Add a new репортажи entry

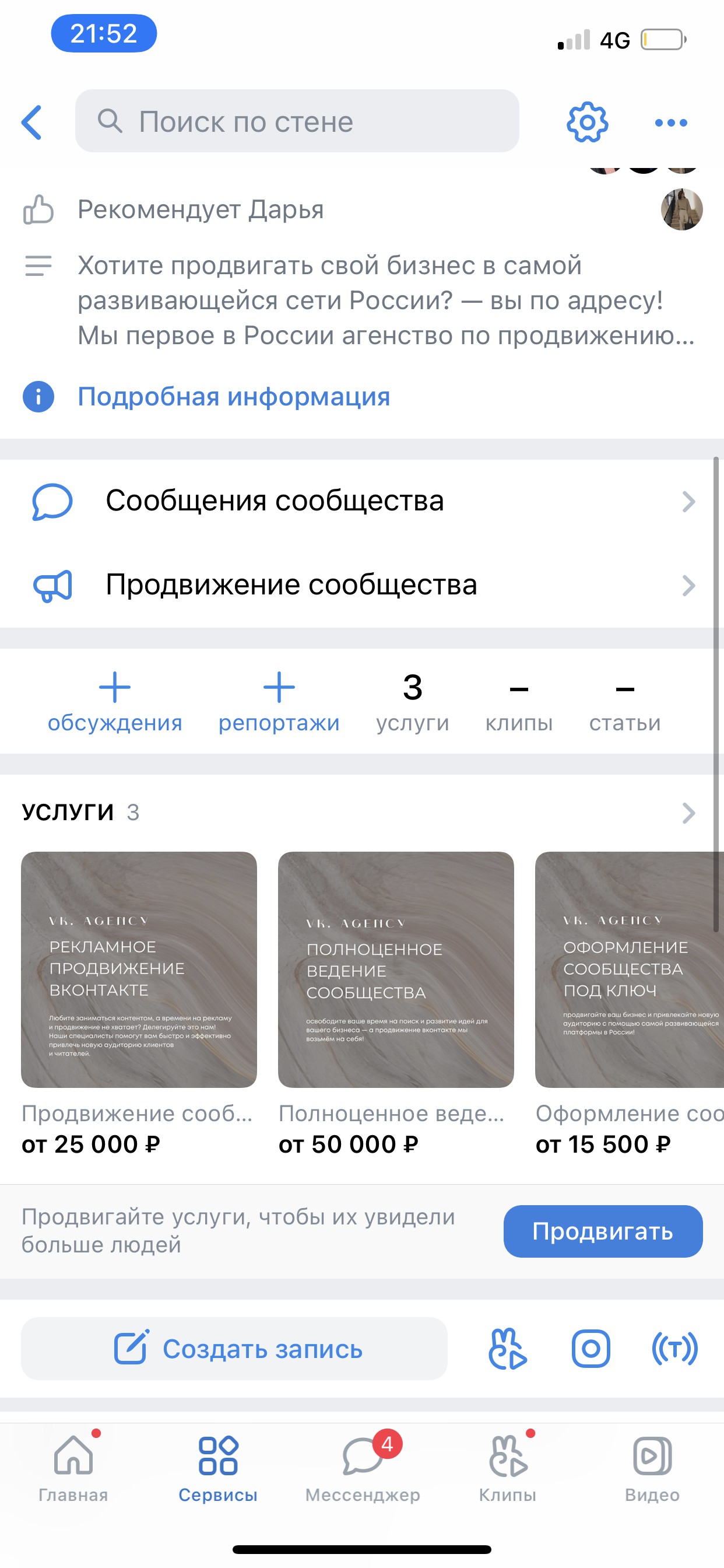tap(279, 701)
